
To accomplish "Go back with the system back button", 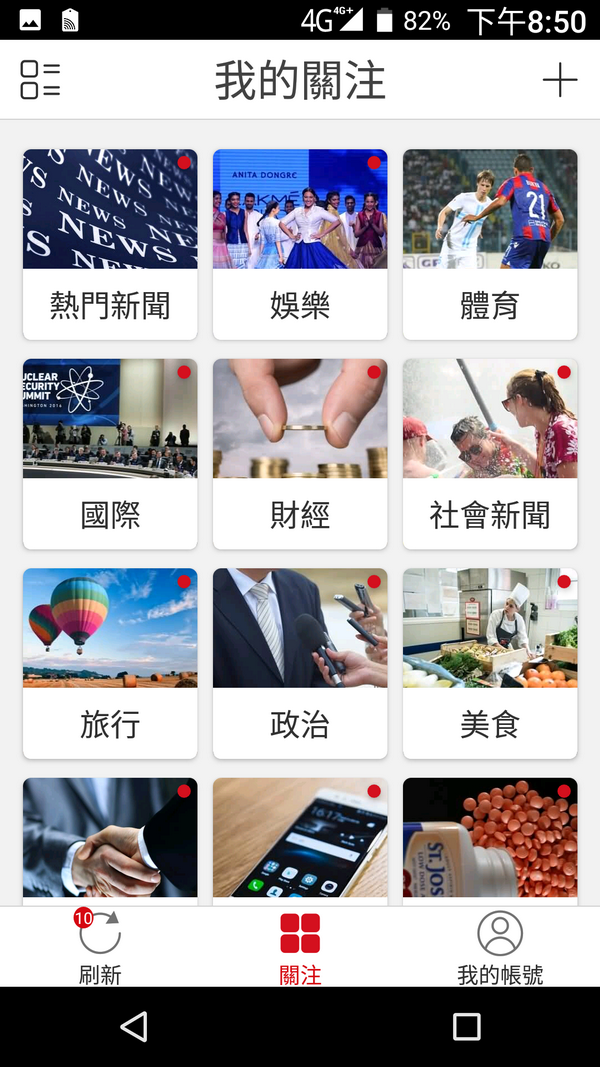I will 133,1026.
